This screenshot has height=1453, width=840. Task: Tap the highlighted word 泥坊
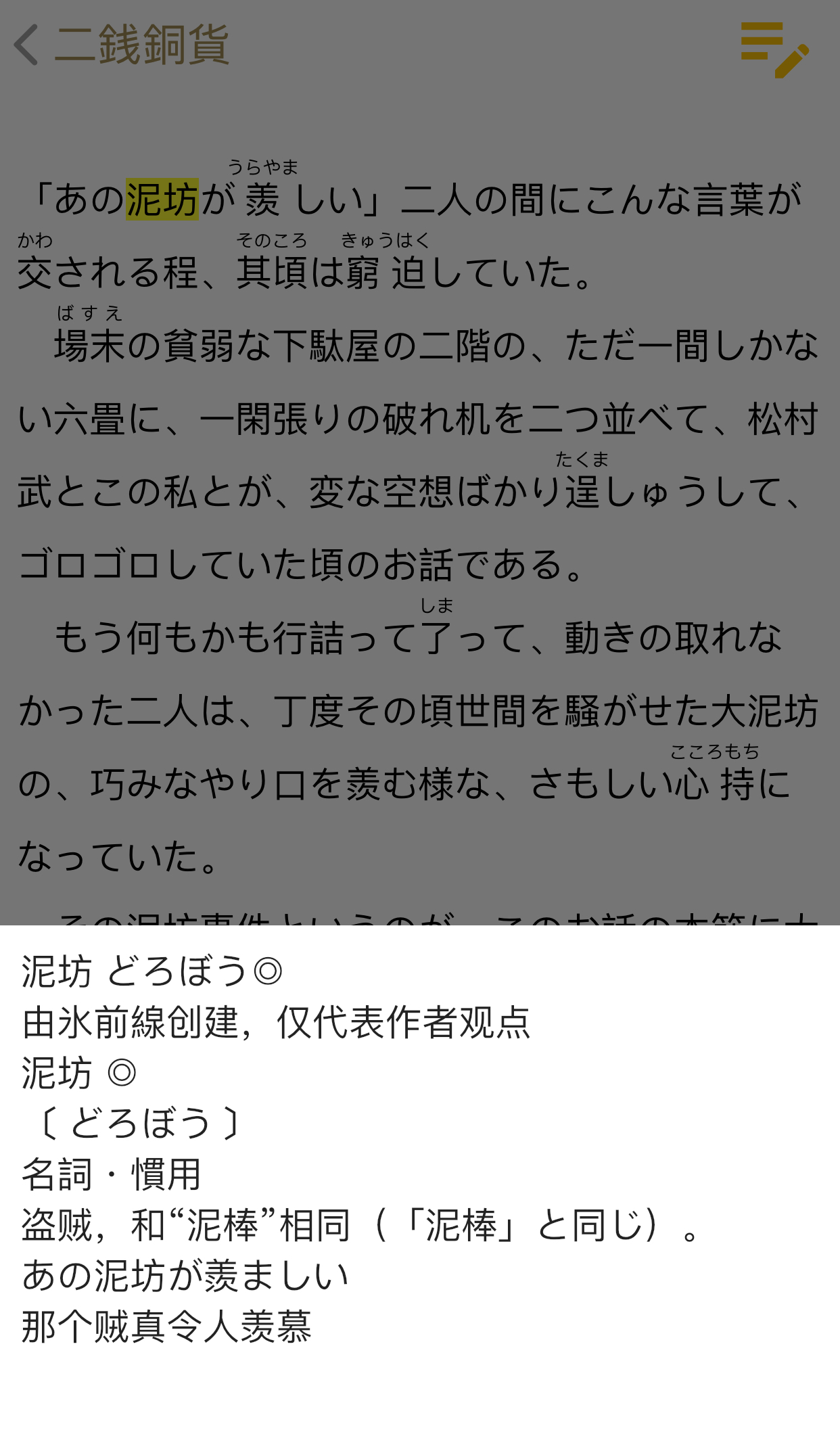click(x=162, y=200)
